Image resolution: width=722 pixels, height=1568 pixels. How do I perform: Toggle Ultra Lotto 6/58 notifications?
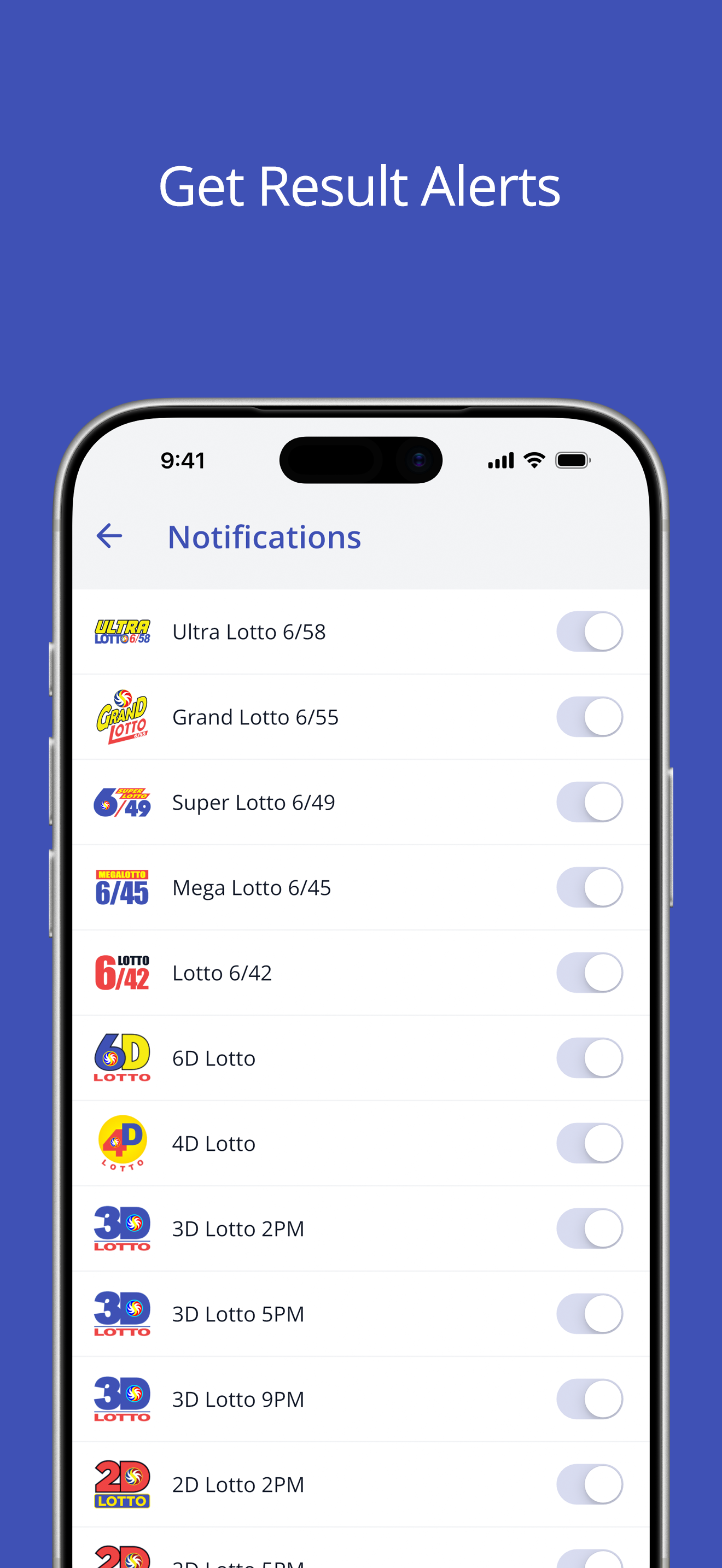590,631
